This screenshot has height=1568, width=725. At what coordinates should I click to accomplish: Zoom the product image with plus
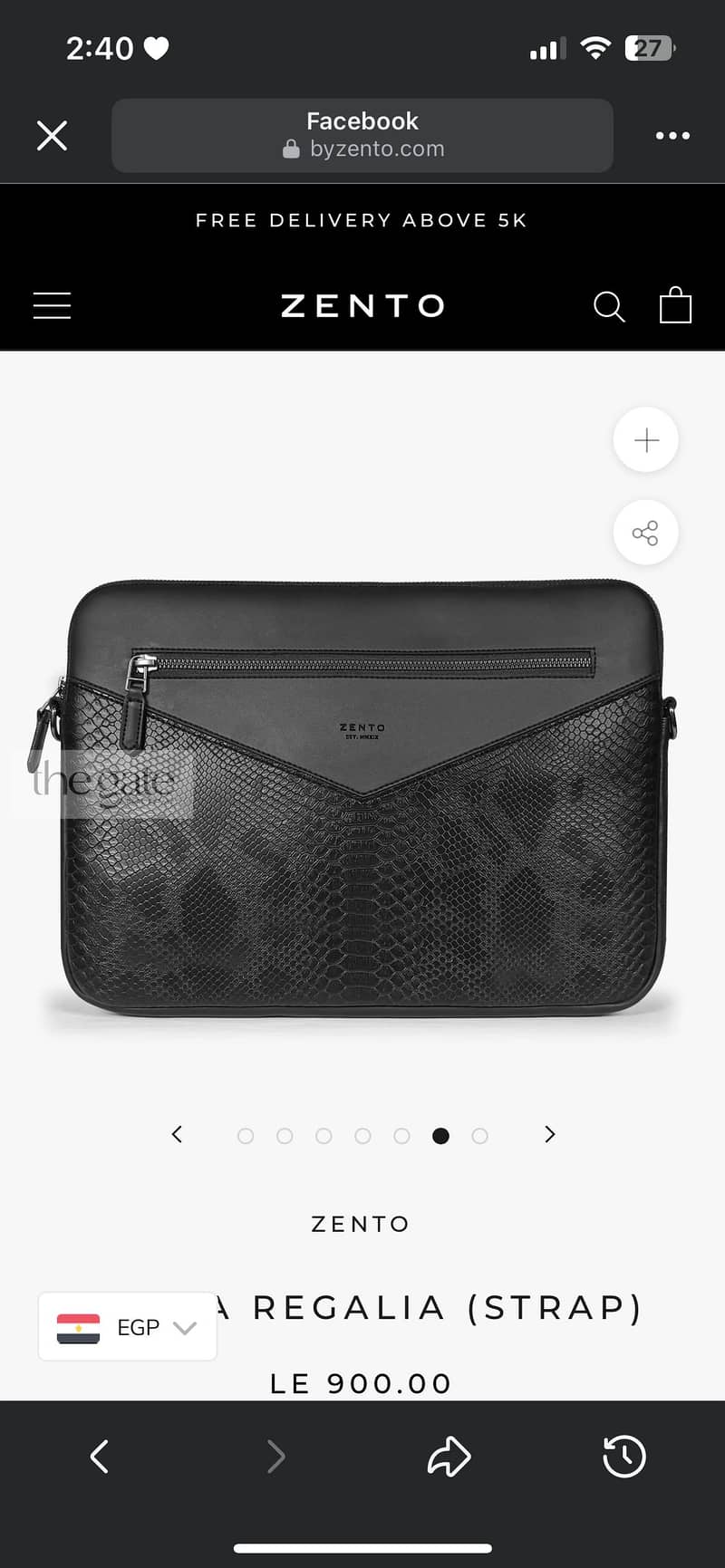(x=646, y=440)
